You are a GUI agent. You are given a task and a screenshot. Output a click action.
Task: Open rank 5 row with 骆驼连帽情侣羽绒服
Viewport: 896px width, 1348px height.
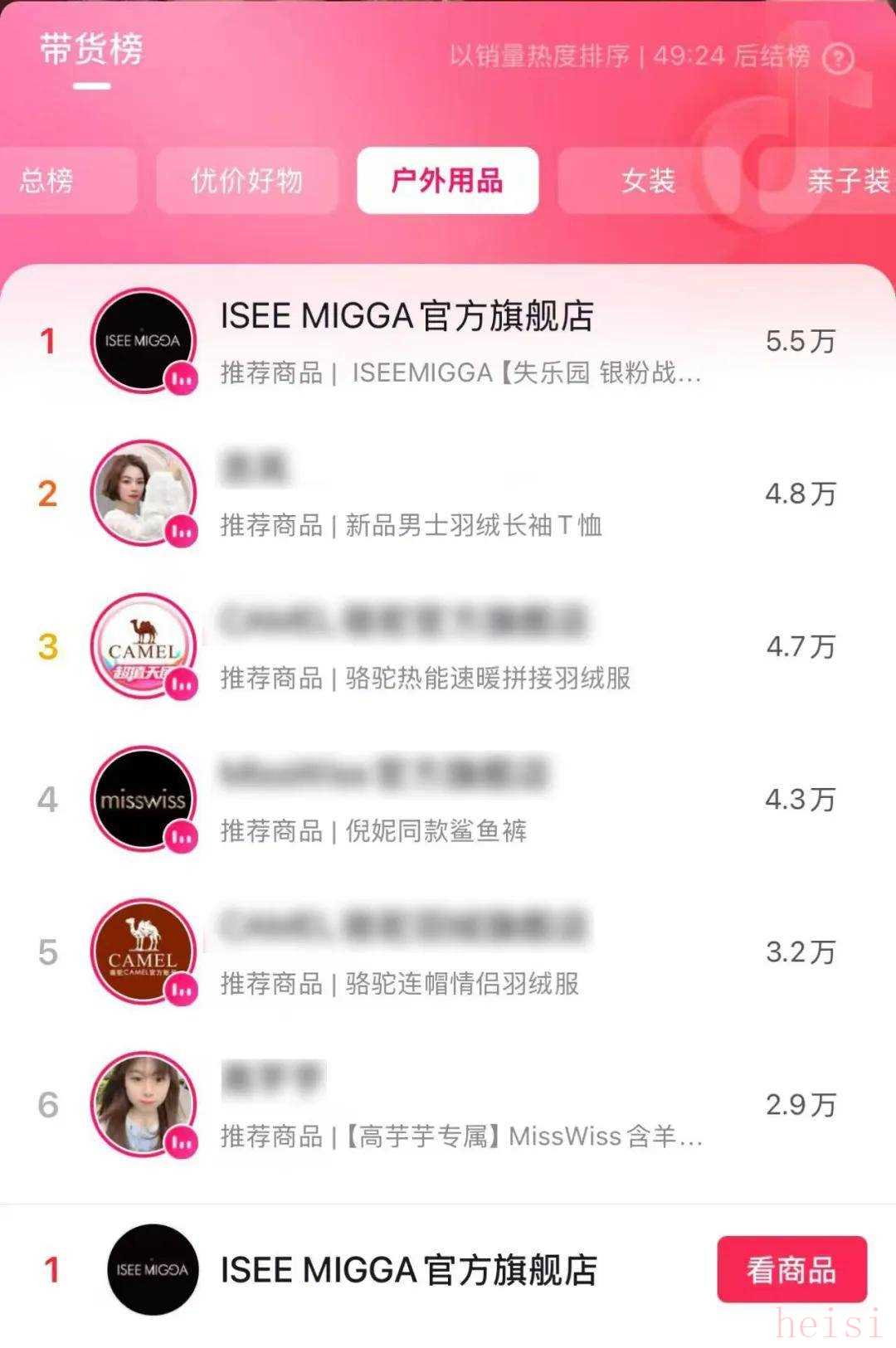click(448, 952)
